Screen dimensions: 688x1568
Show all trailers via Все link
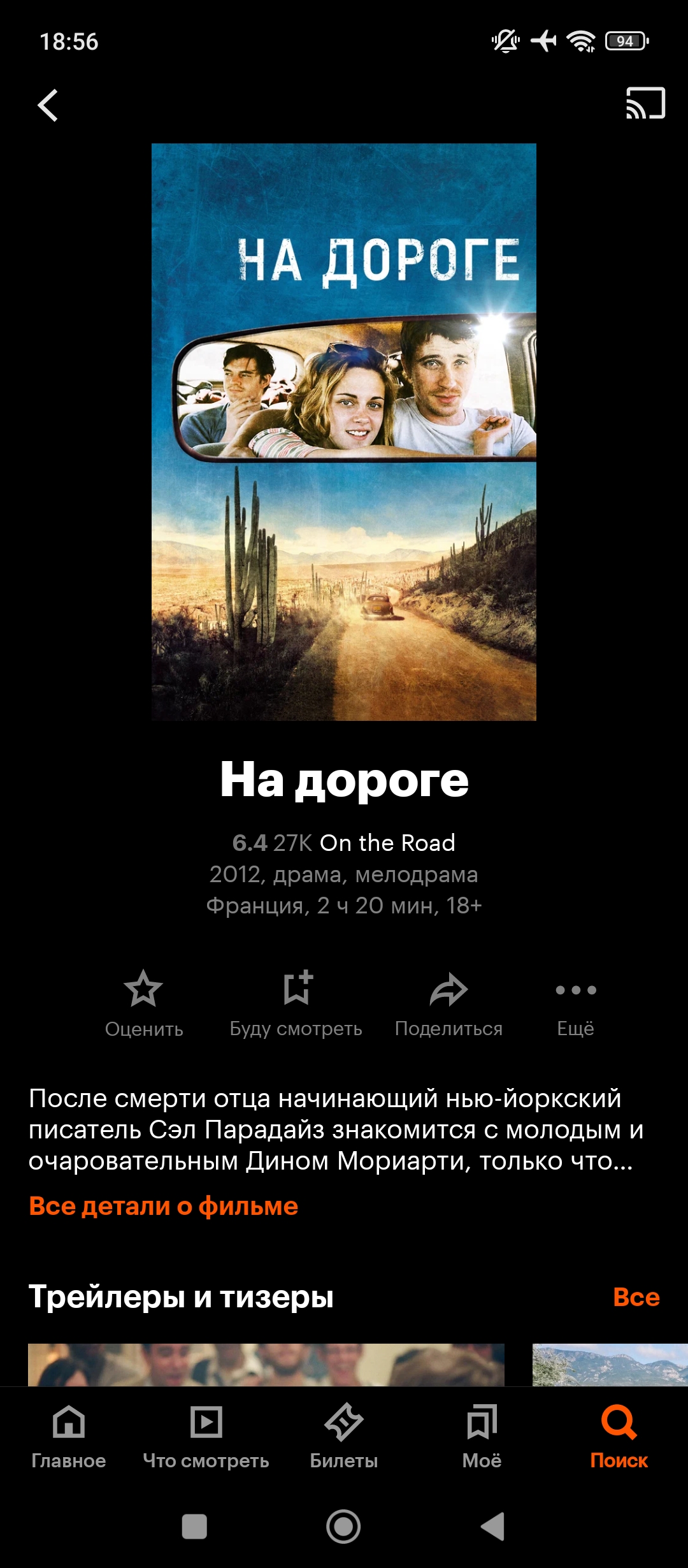point(636,1296)
